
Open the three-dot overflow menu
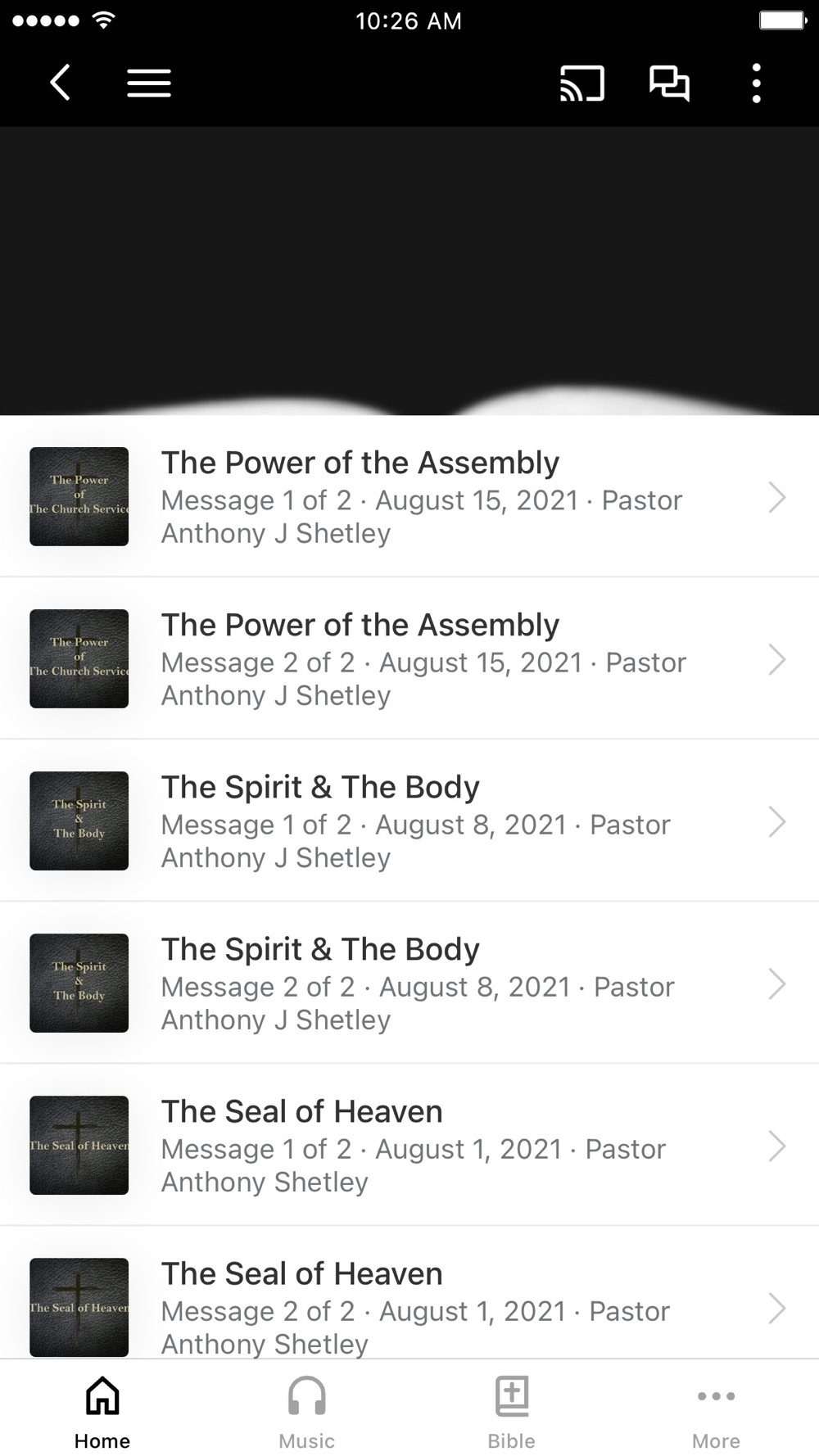(756, 83)
